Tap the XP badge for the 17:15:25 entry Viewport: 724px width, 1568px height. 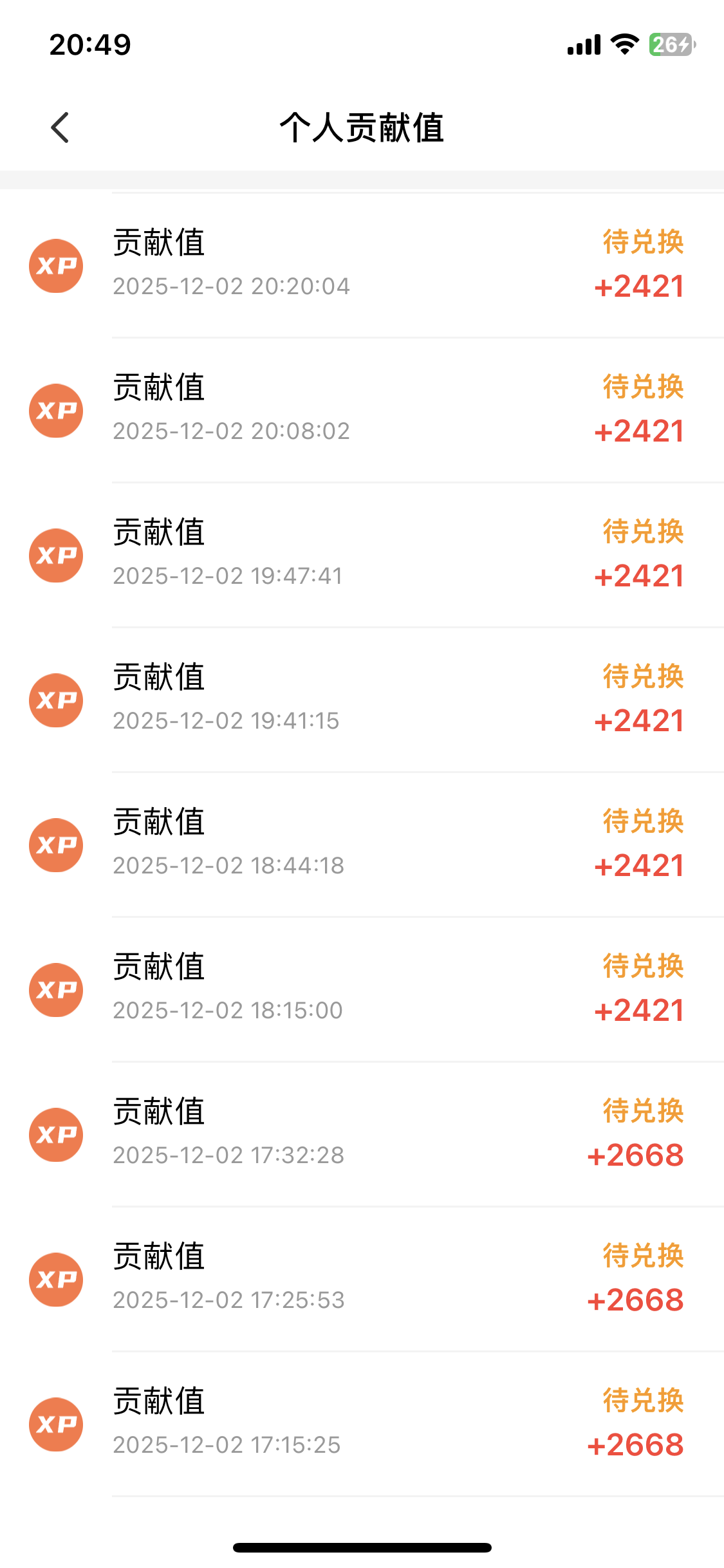click(56, 1424)
